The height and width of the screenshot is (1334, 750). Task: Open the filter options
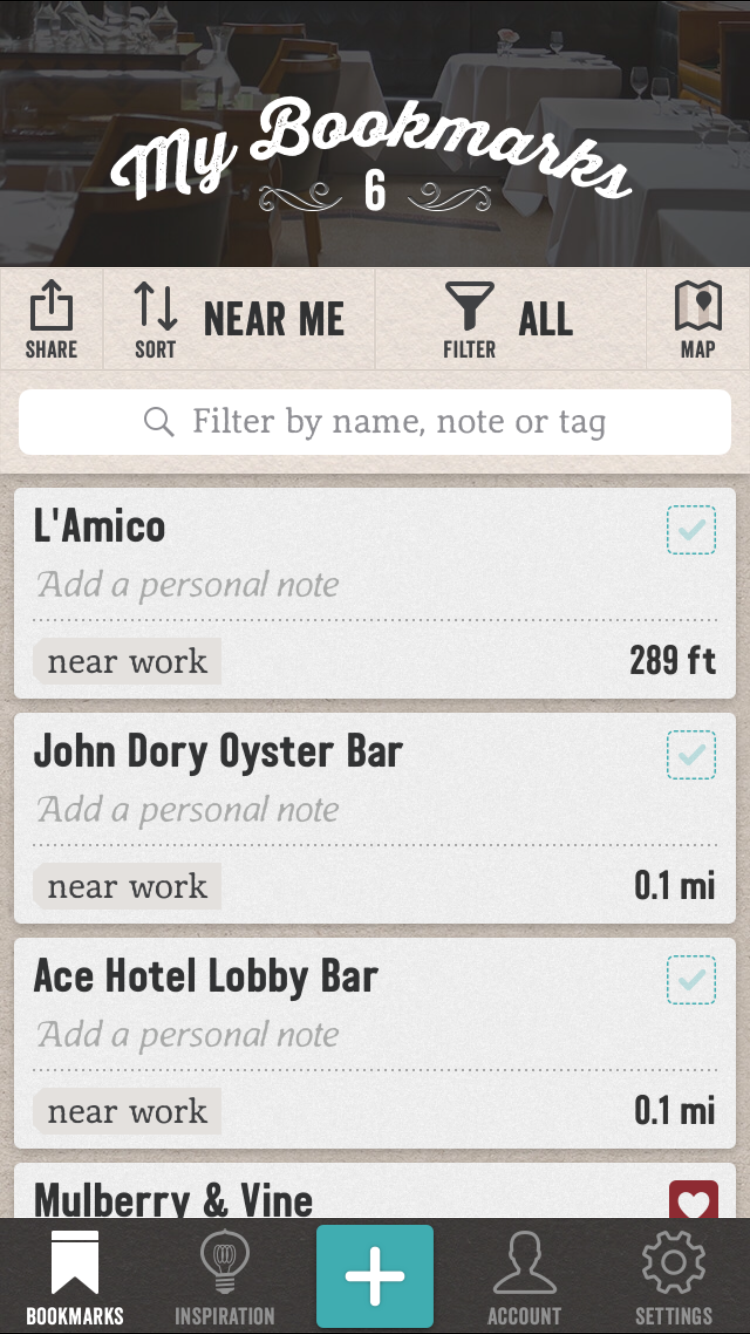coord(510,319)
